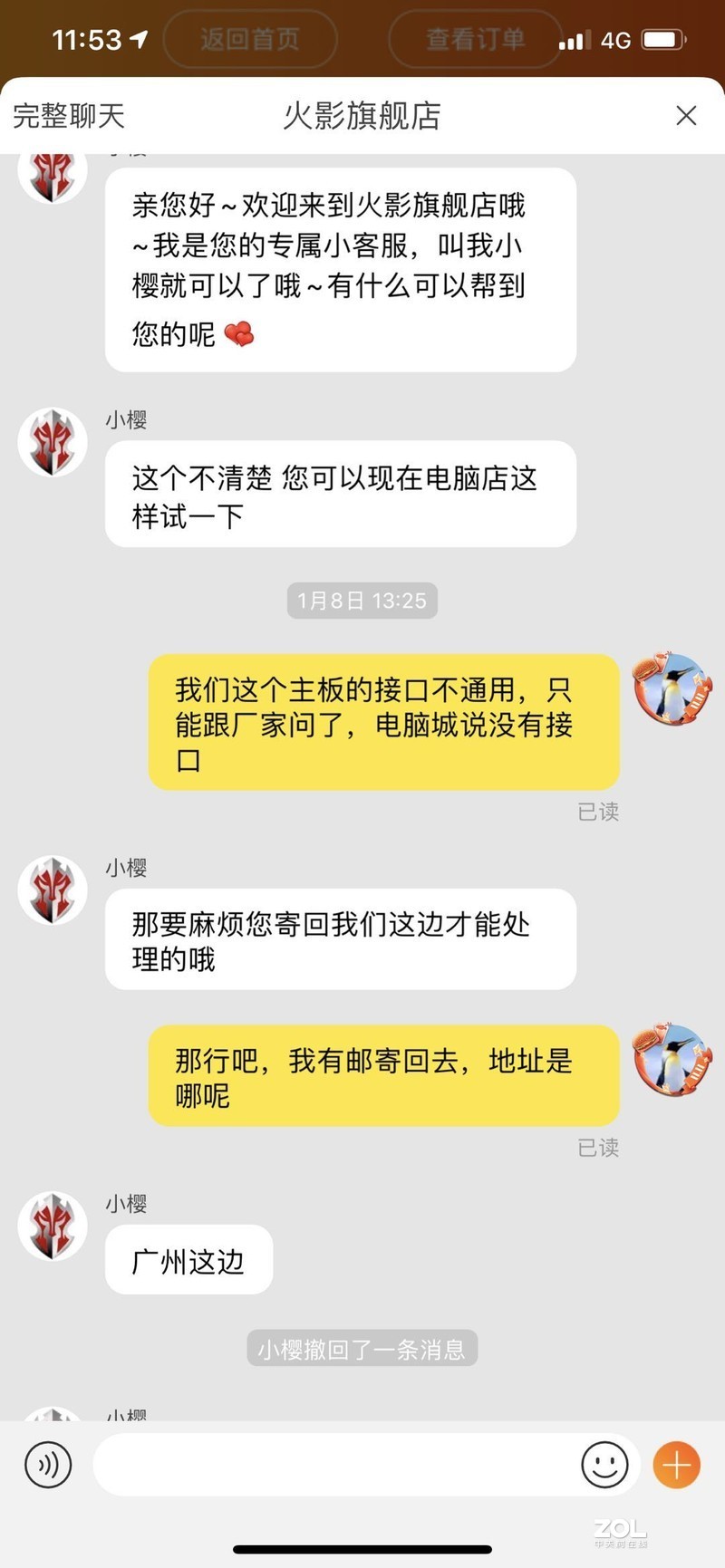The height and width of the screenshot is (1568, 725).
Task: Close the chat window with the X
Action: (x=686, y=116)
